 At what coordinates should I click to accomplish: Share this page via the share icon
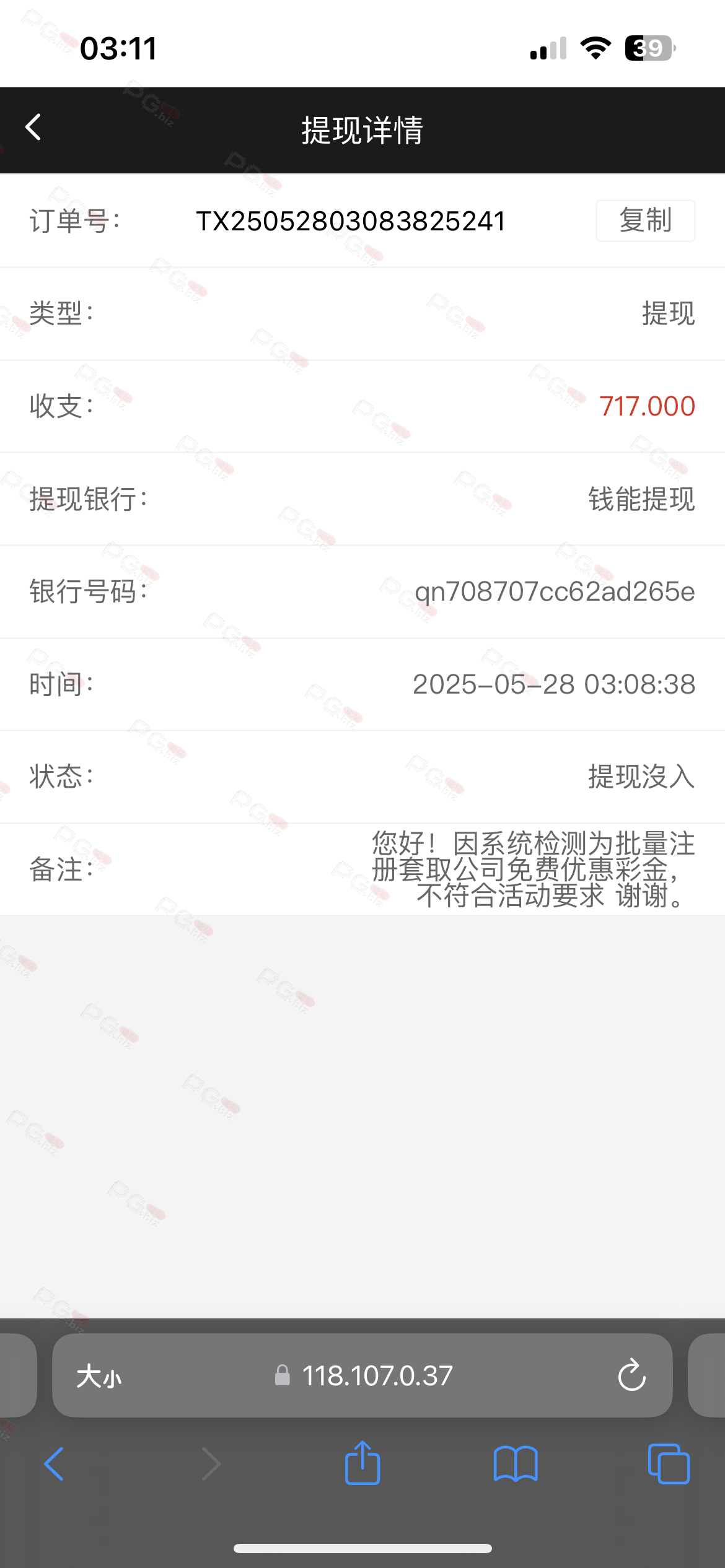(x=362, y=1462)
